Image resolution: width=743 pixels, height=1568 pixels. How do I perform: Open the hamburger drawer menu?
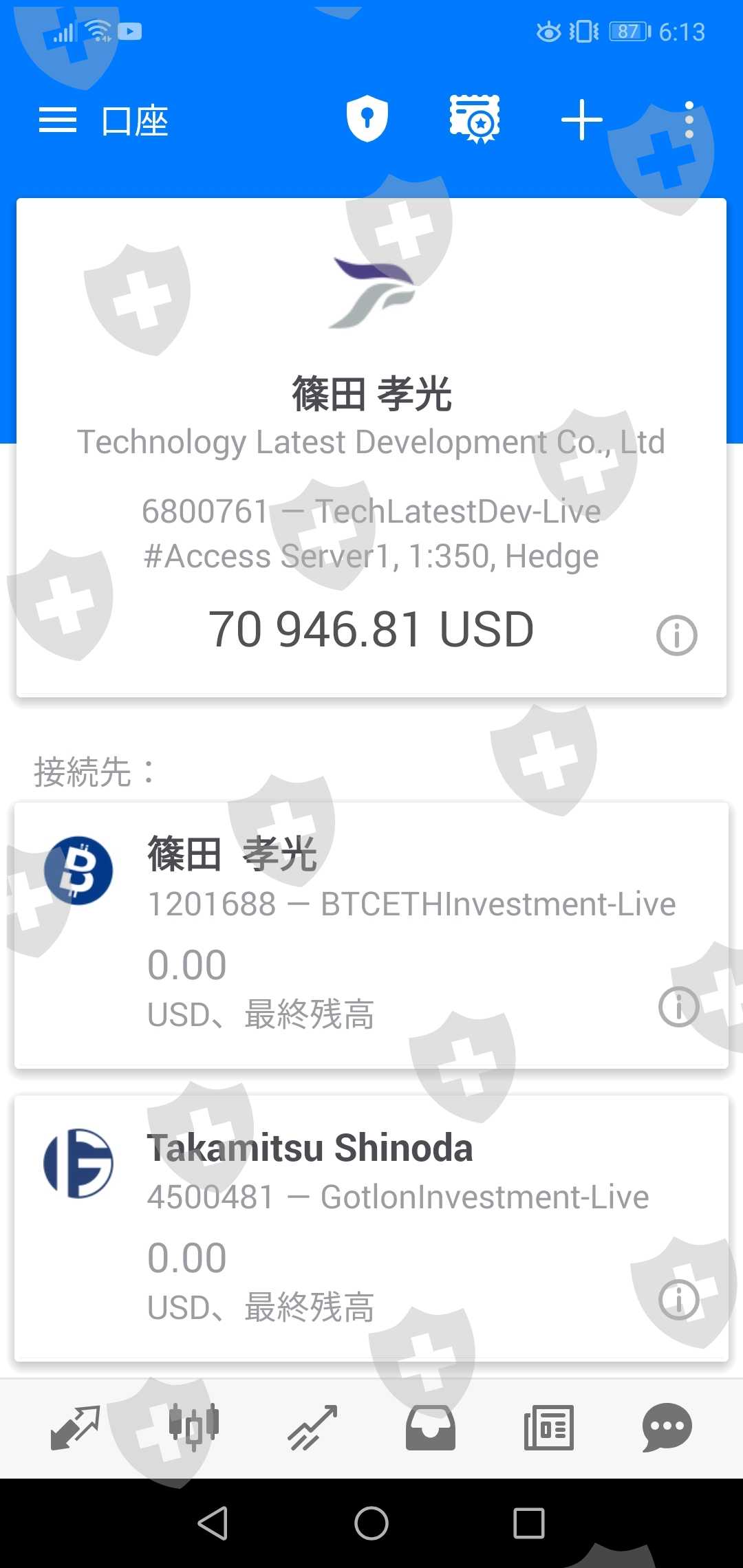(x=58, y=120)
